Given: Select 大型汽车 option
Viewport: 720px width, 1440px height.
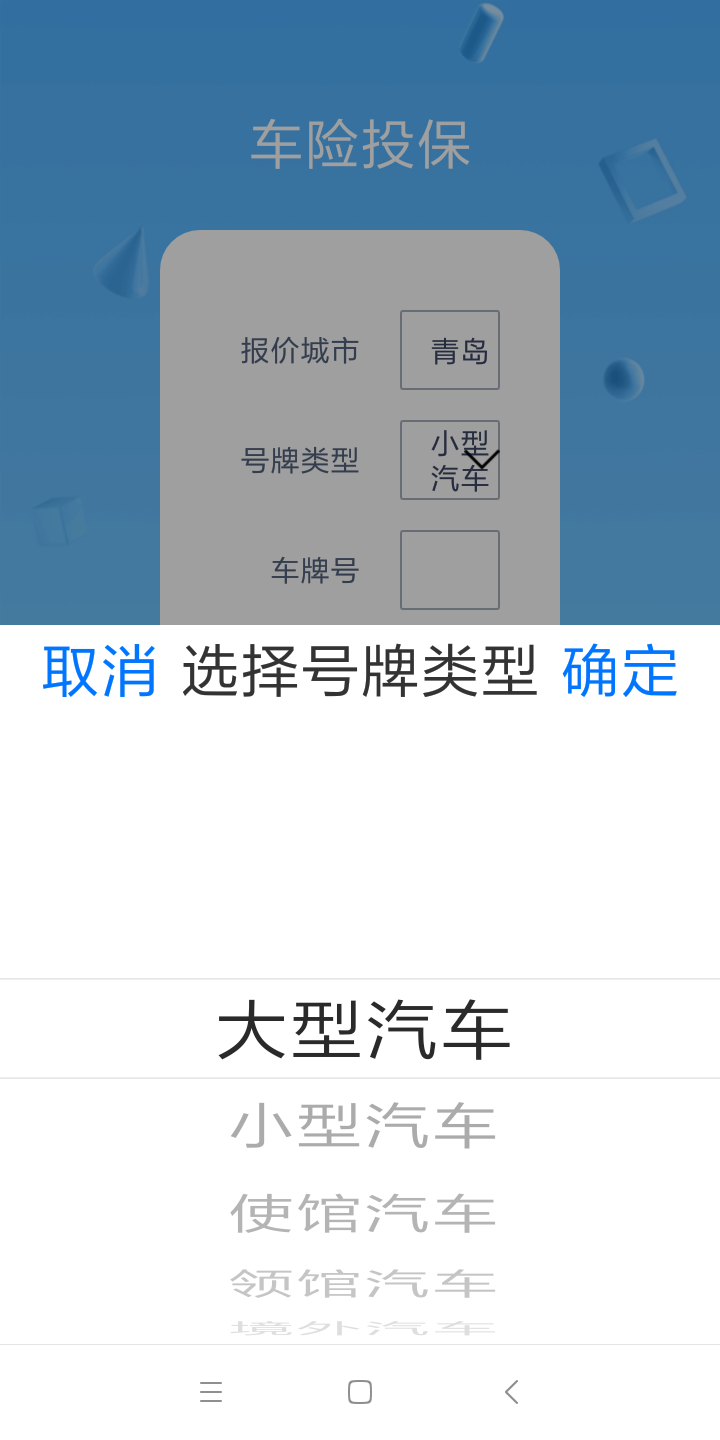Looking at the screenshot, I should click(x=363, y=1030).
